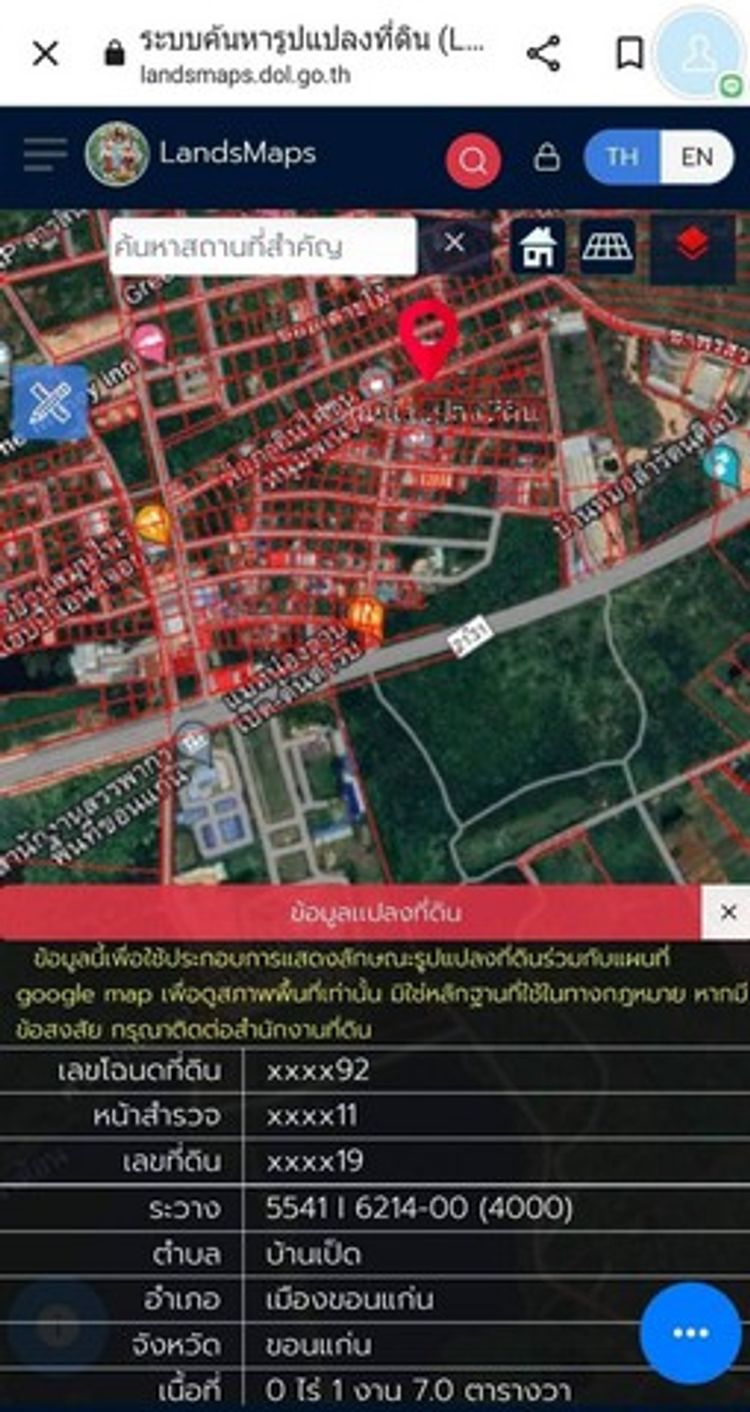This screenshot has width=750, height=1412.
Task: Select the red location pin on map
Action: (x=429, y=336)
